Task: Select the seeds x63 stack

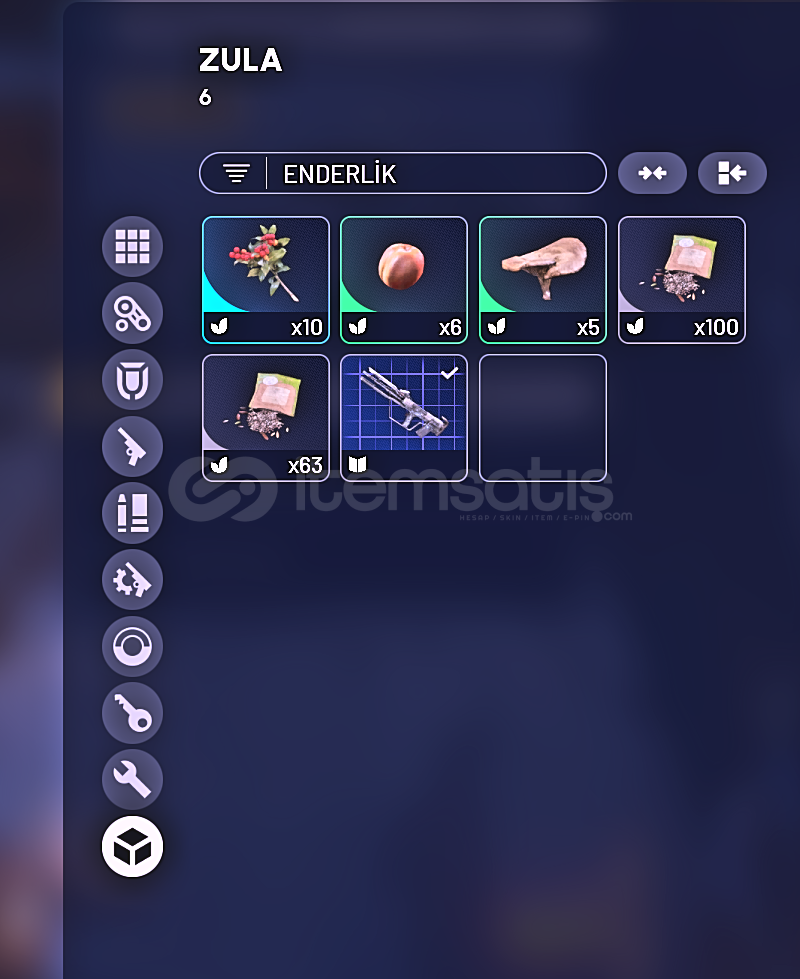Action: click(265, 418)
